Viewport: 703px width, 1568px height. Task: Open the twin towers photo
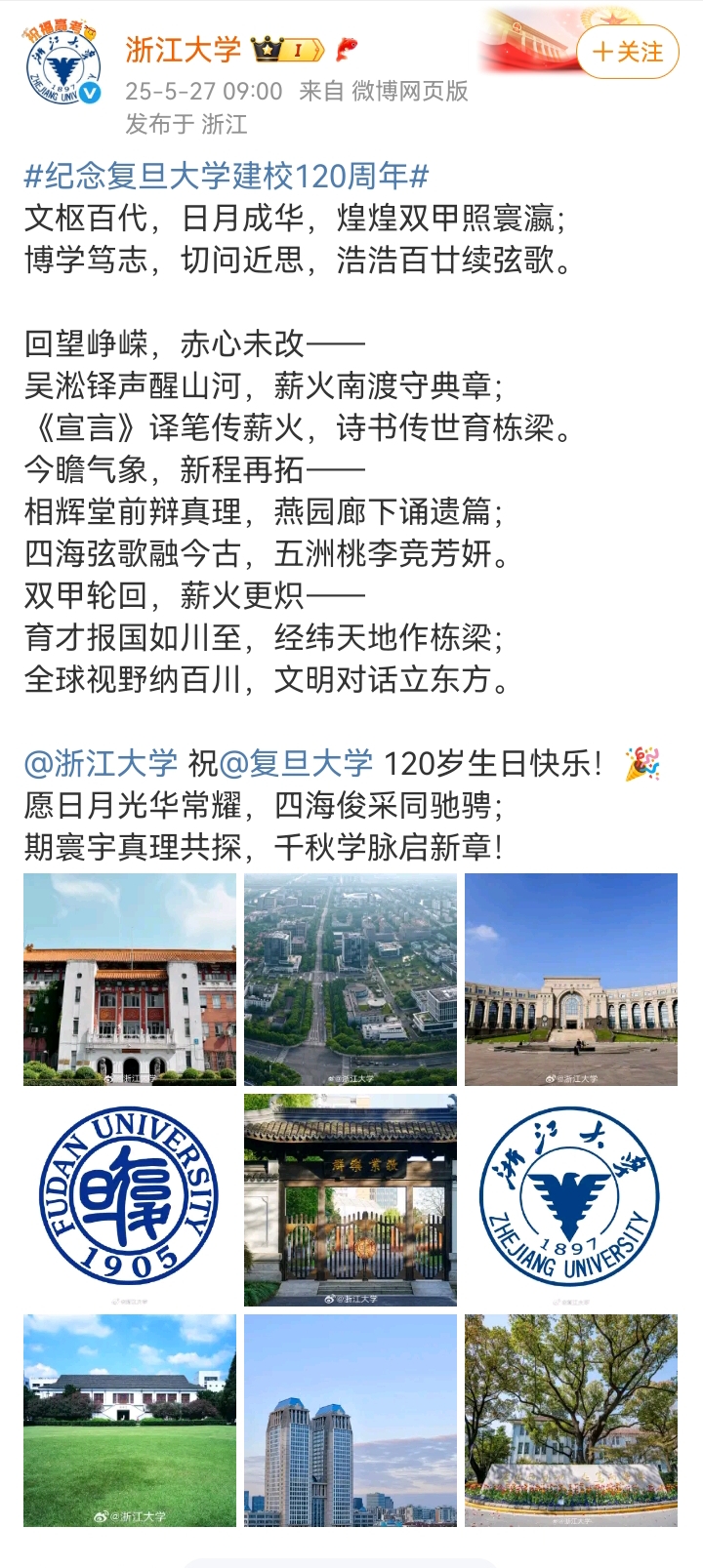pos(351,1420)
